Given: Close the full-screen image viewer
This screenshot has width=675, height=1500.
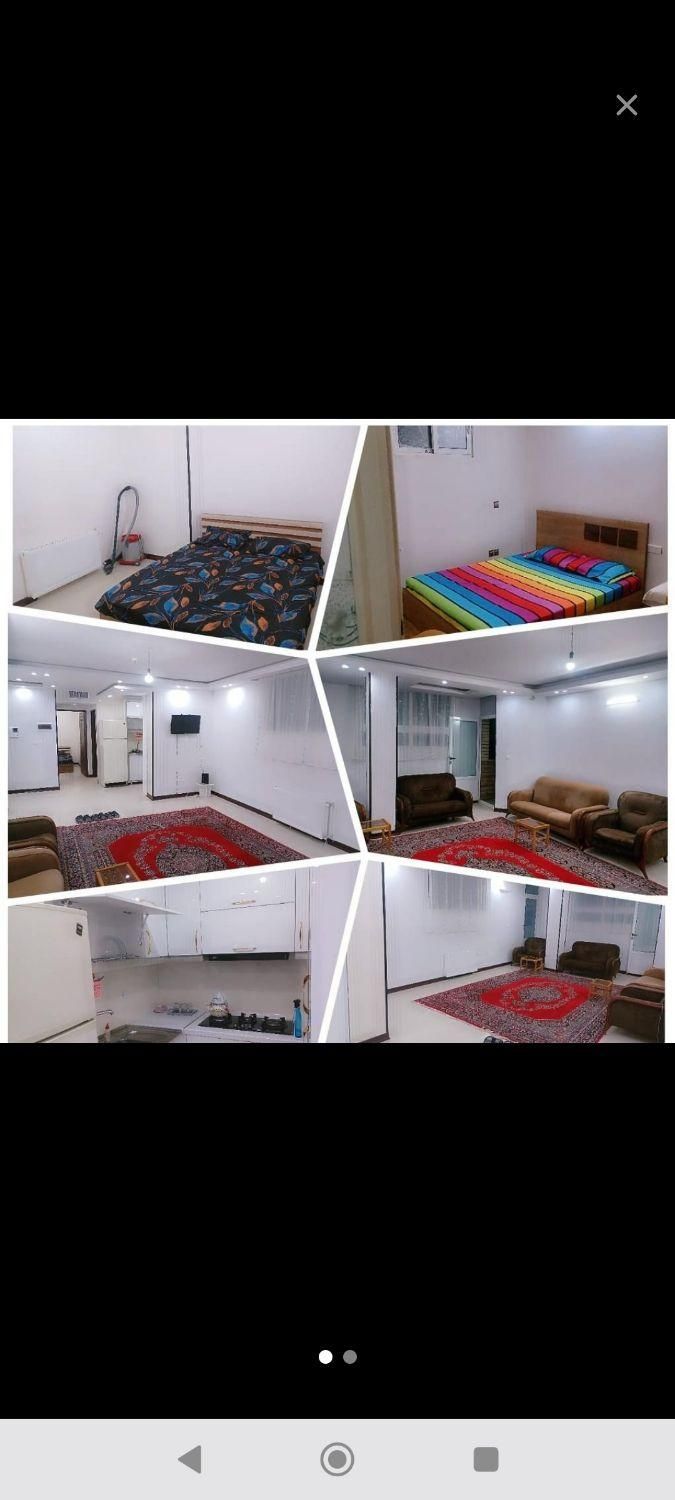Looking at the screenshot, I should pyautogui.click(x=626, y=105).
